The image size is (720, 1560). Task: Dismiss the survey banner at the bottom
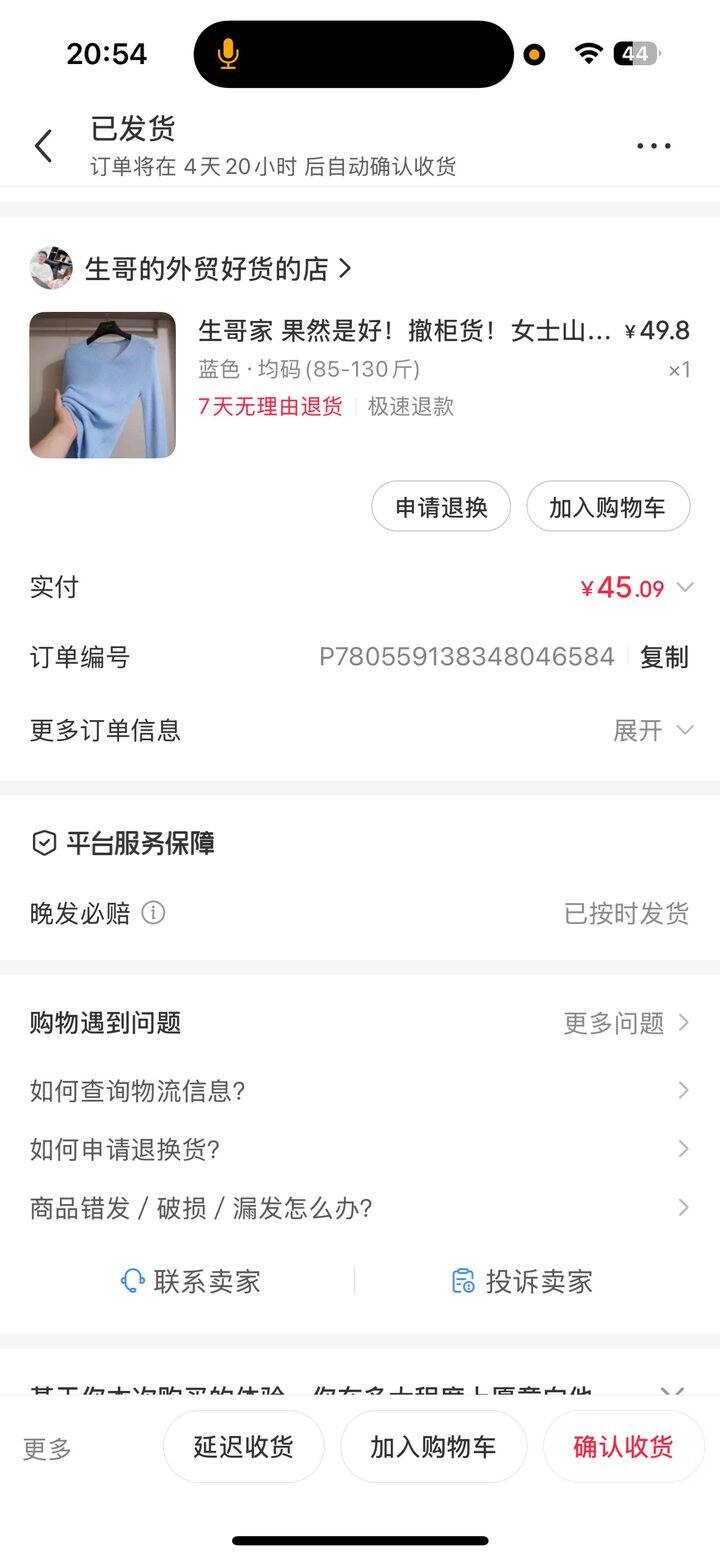click(672, 1390)
